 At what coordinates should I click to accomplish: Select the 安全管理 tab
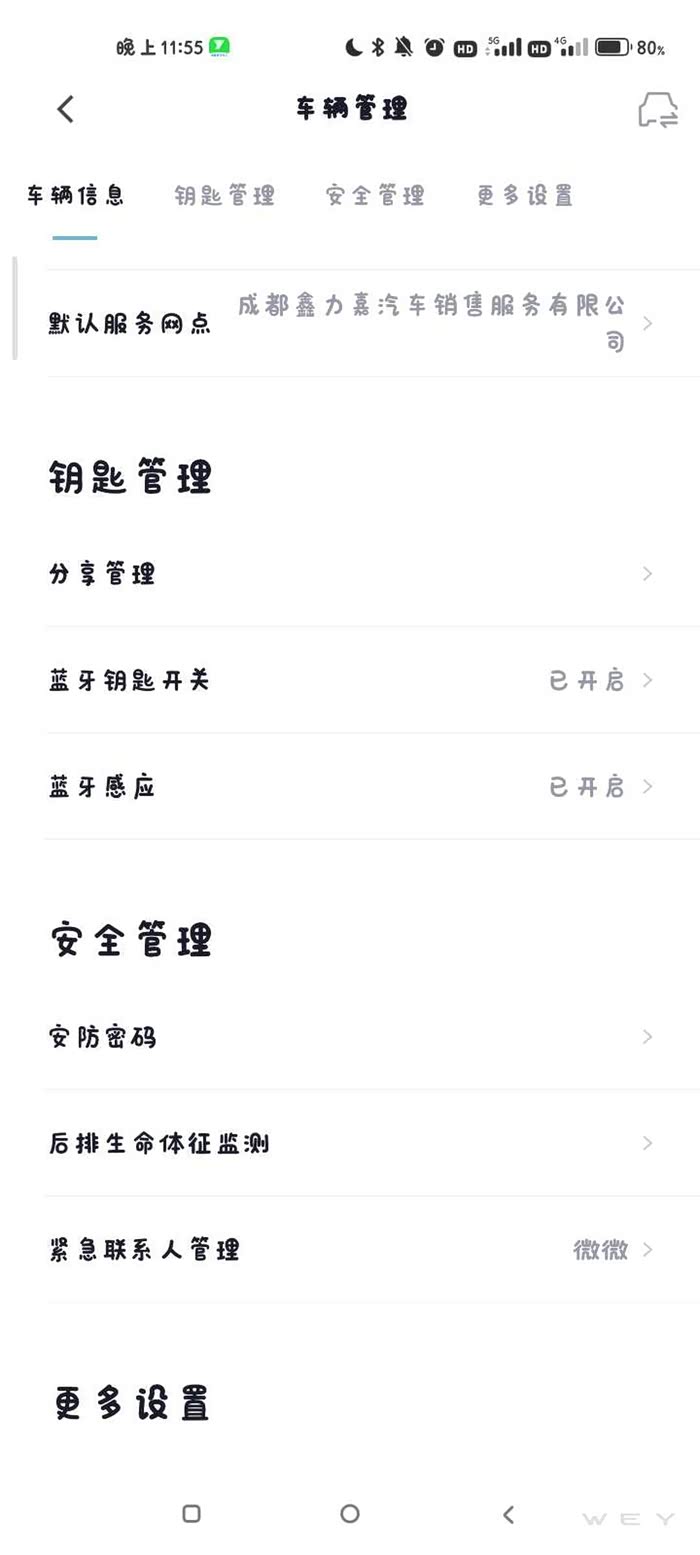click(x=375, y=196)
